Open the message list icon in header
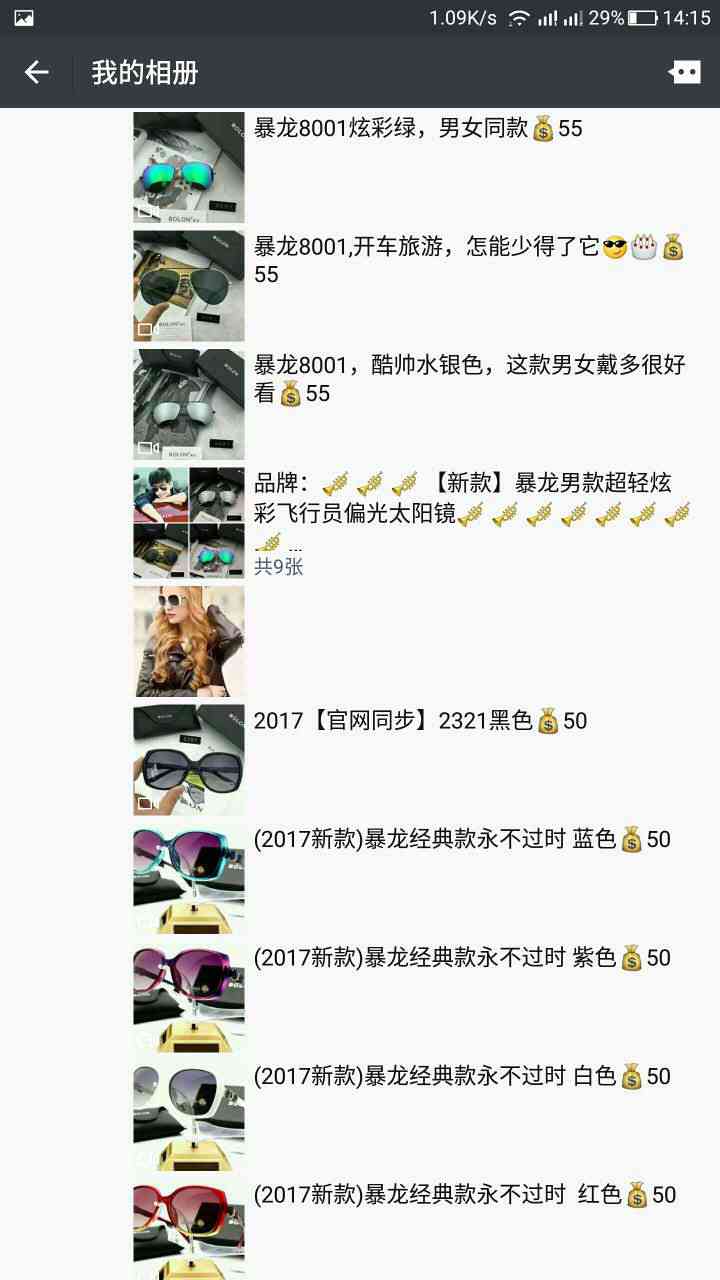This screenshot has height=1280, width=720. pos(685,72)
